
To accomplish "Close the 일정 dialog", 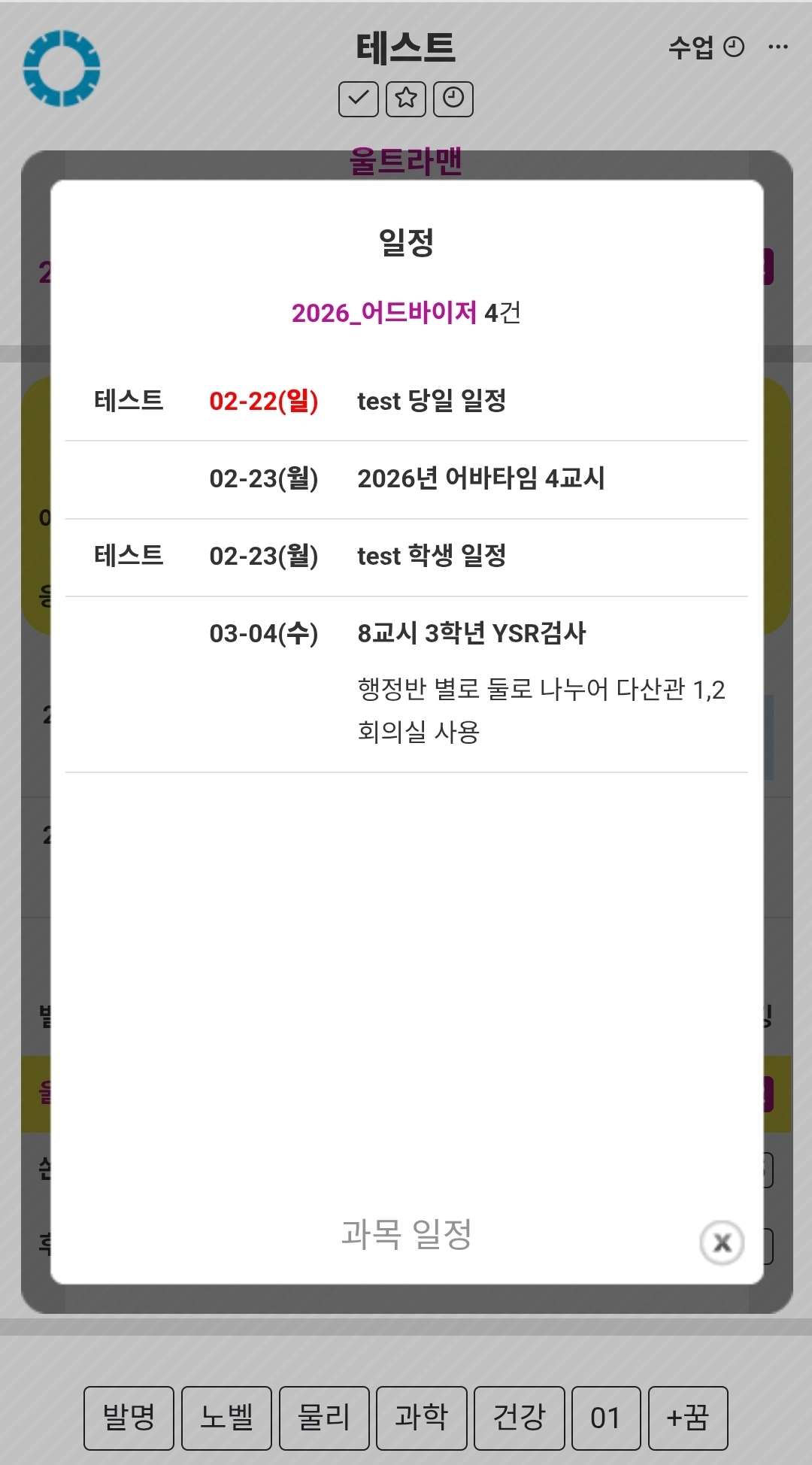I will (x=722, y=1242).
